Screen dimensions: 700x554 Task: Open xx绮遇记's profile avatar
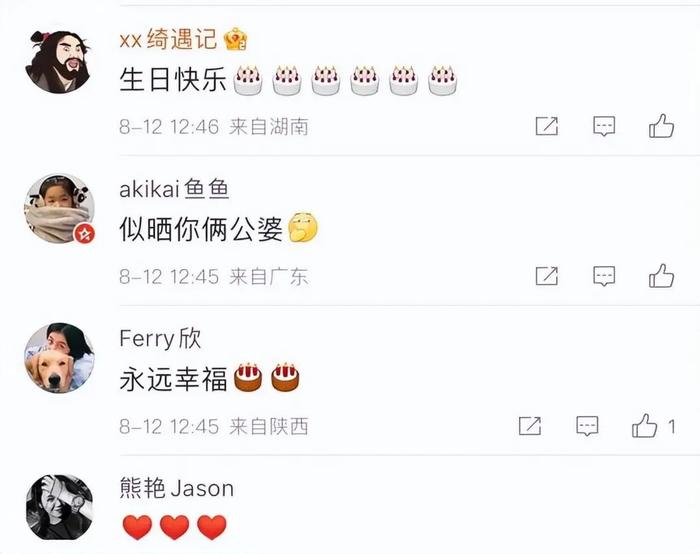(x=58, y=59)
